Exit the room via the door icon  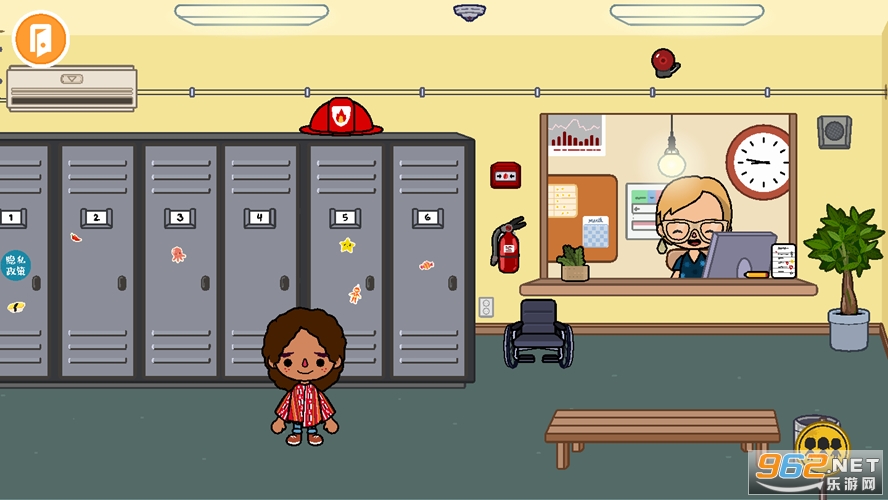(41, 38)
